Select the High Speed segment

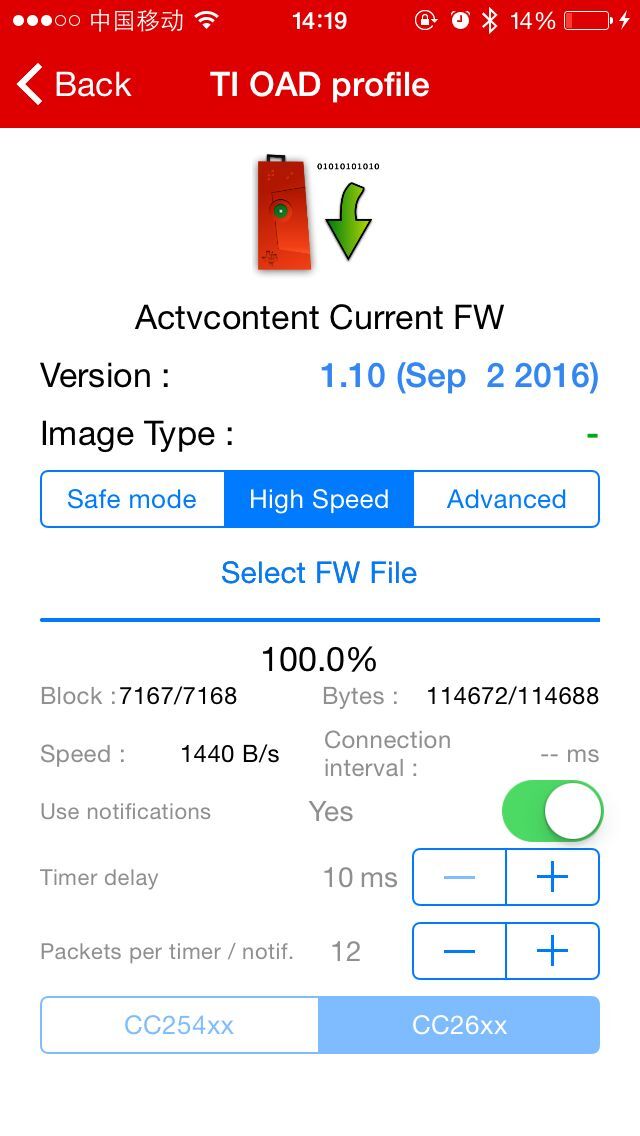pyautogui.click(x=319, y=499)
